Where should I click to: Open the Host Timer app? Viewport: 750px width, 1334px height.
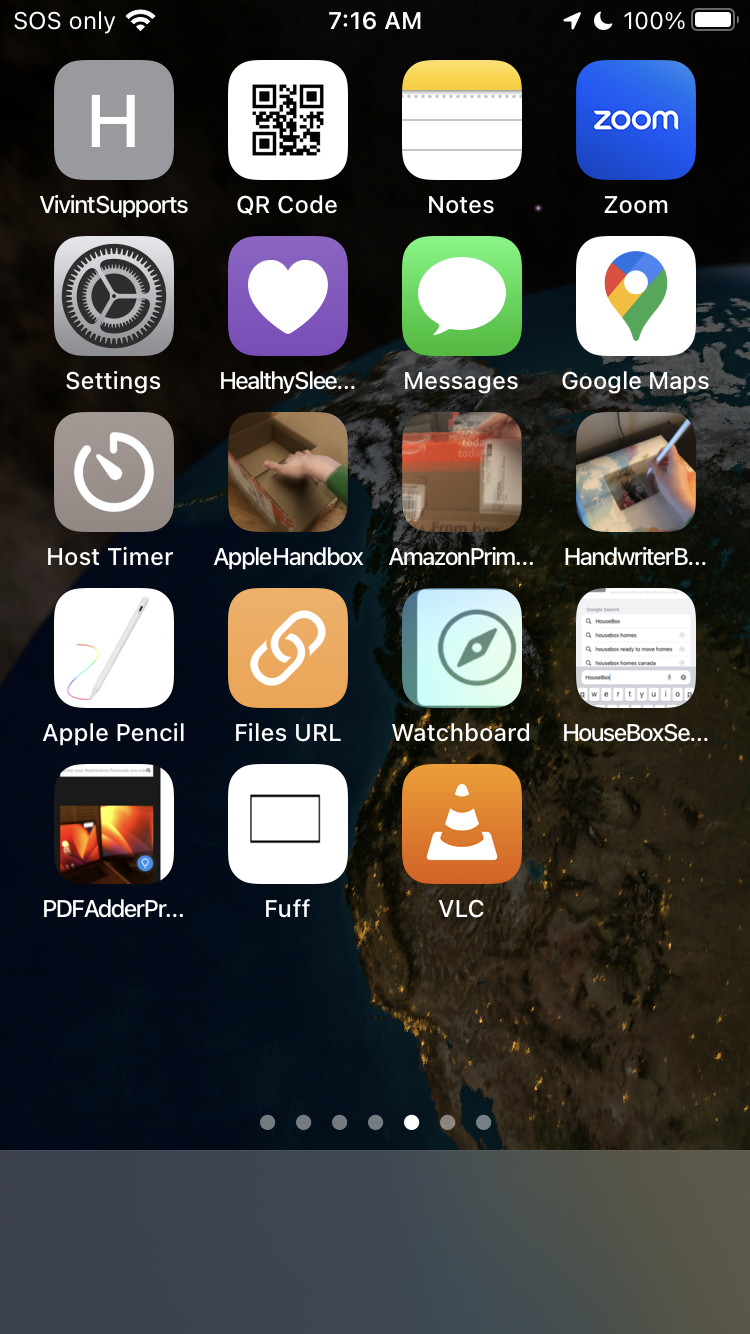[x=113, y=472]
